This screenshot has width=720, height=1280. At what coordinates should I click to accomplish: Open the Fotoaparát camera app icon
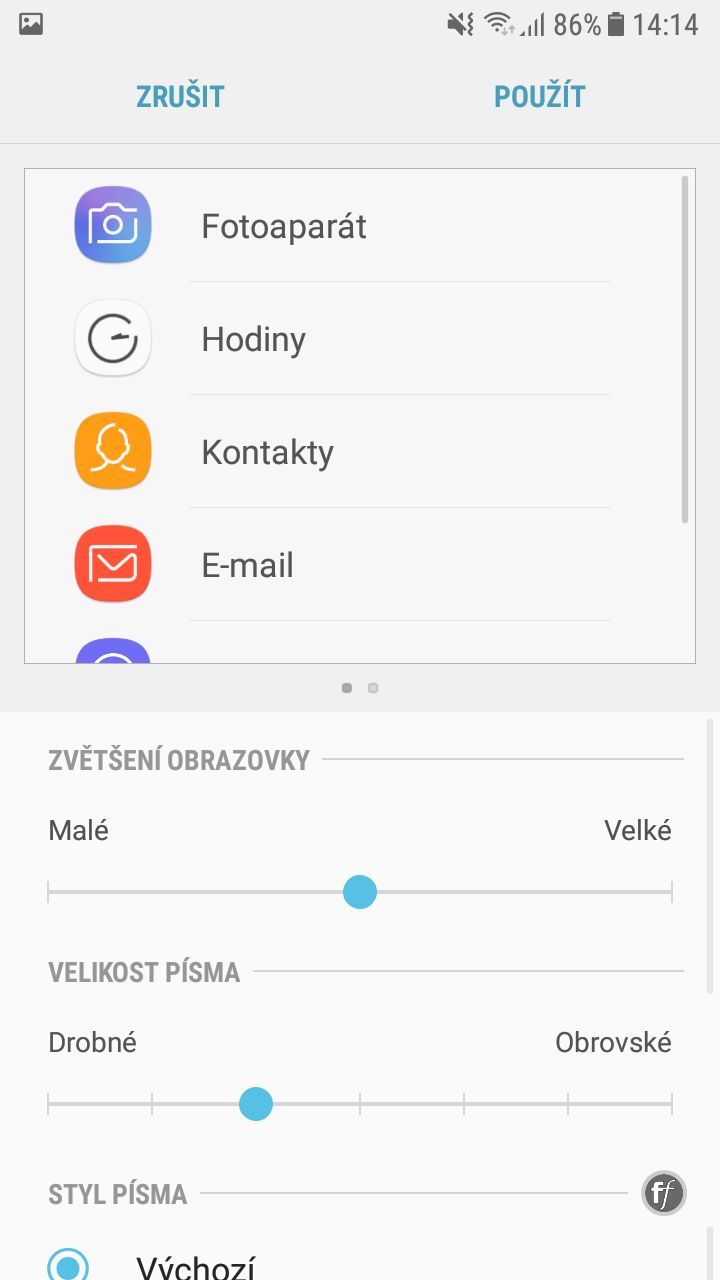point(112,225)
